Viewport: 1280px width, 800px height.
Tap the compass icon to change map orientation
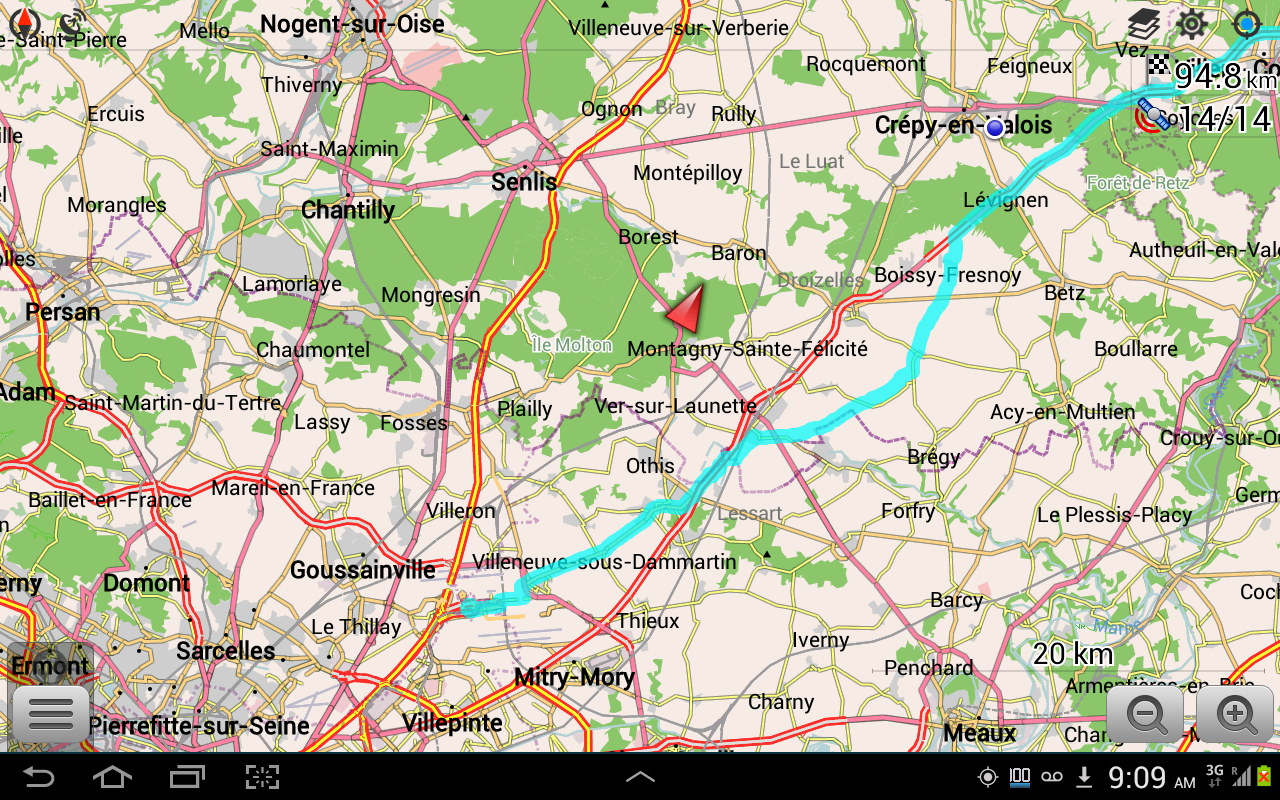pos(22,22)
